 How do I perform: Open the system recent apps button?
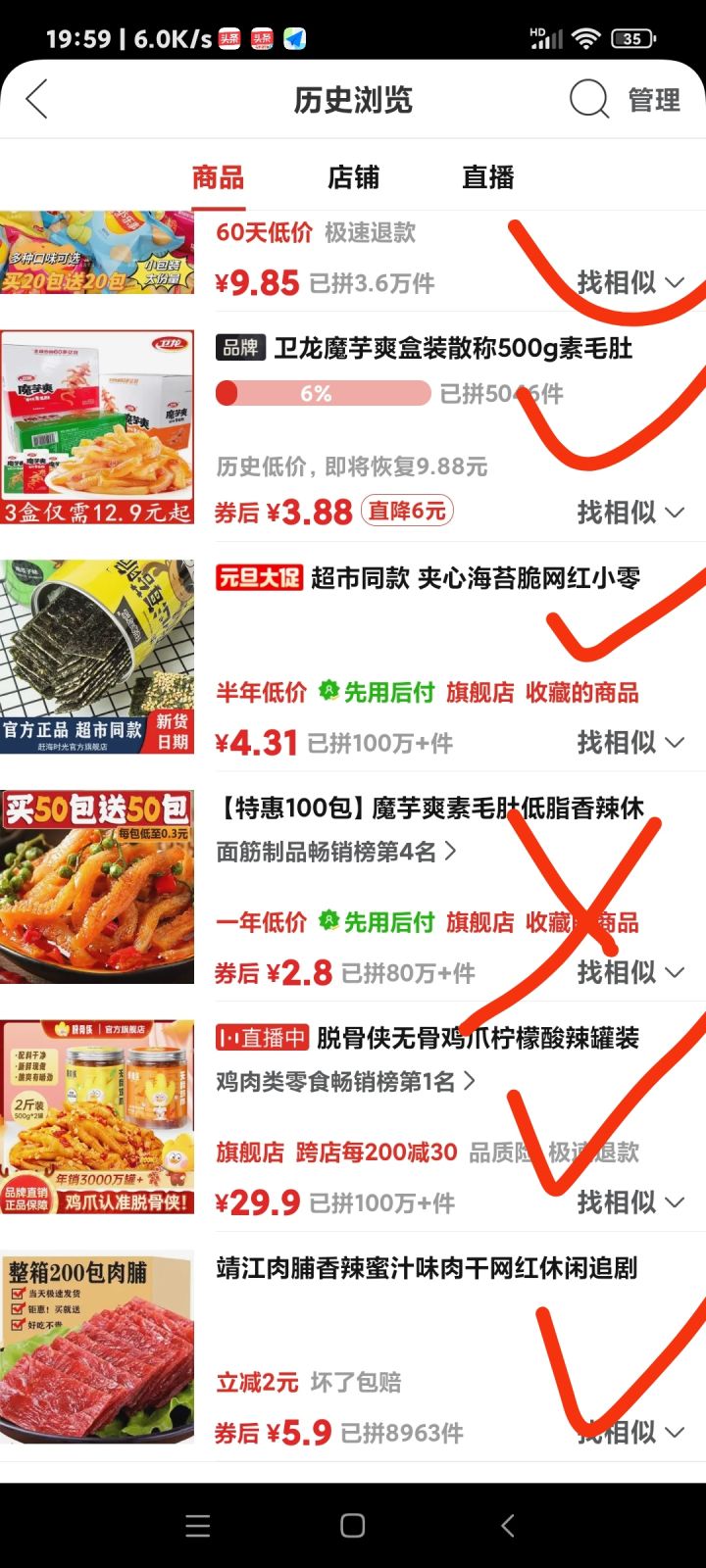pyautogui.click(x=198, y=1526)
